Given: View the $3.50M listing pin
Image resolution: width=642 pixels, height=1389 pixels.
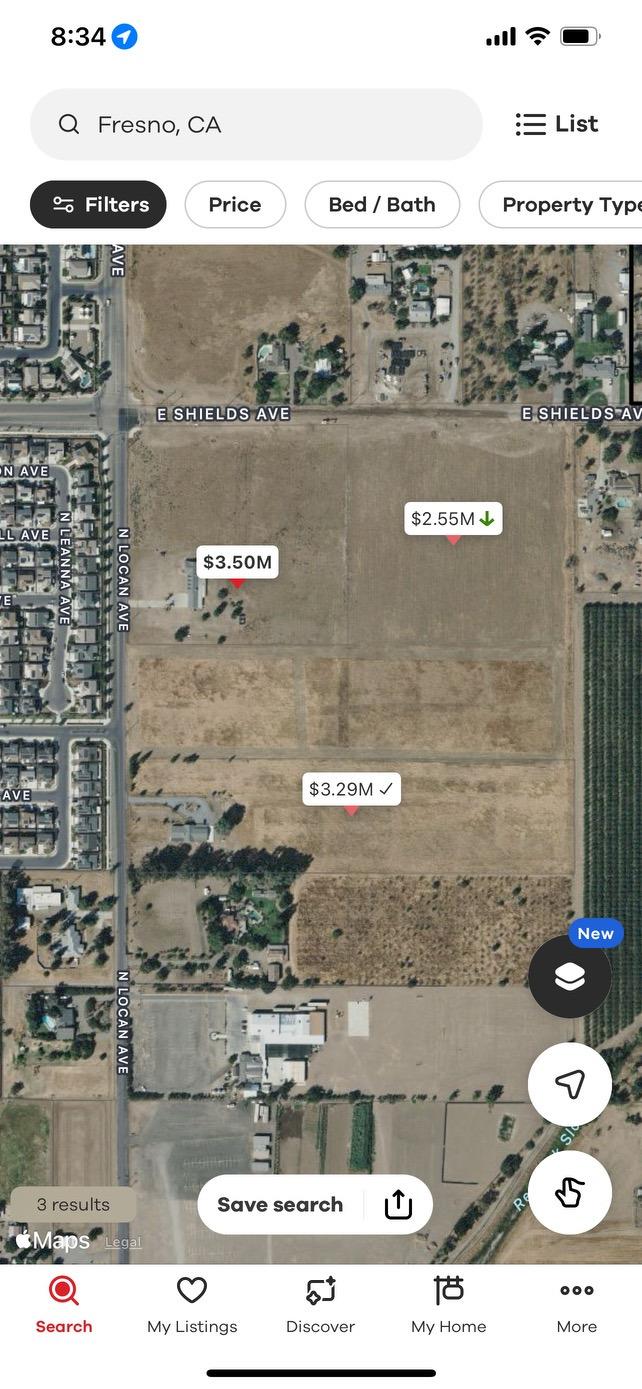Looking at the screenshot, I should click(237, 562).
